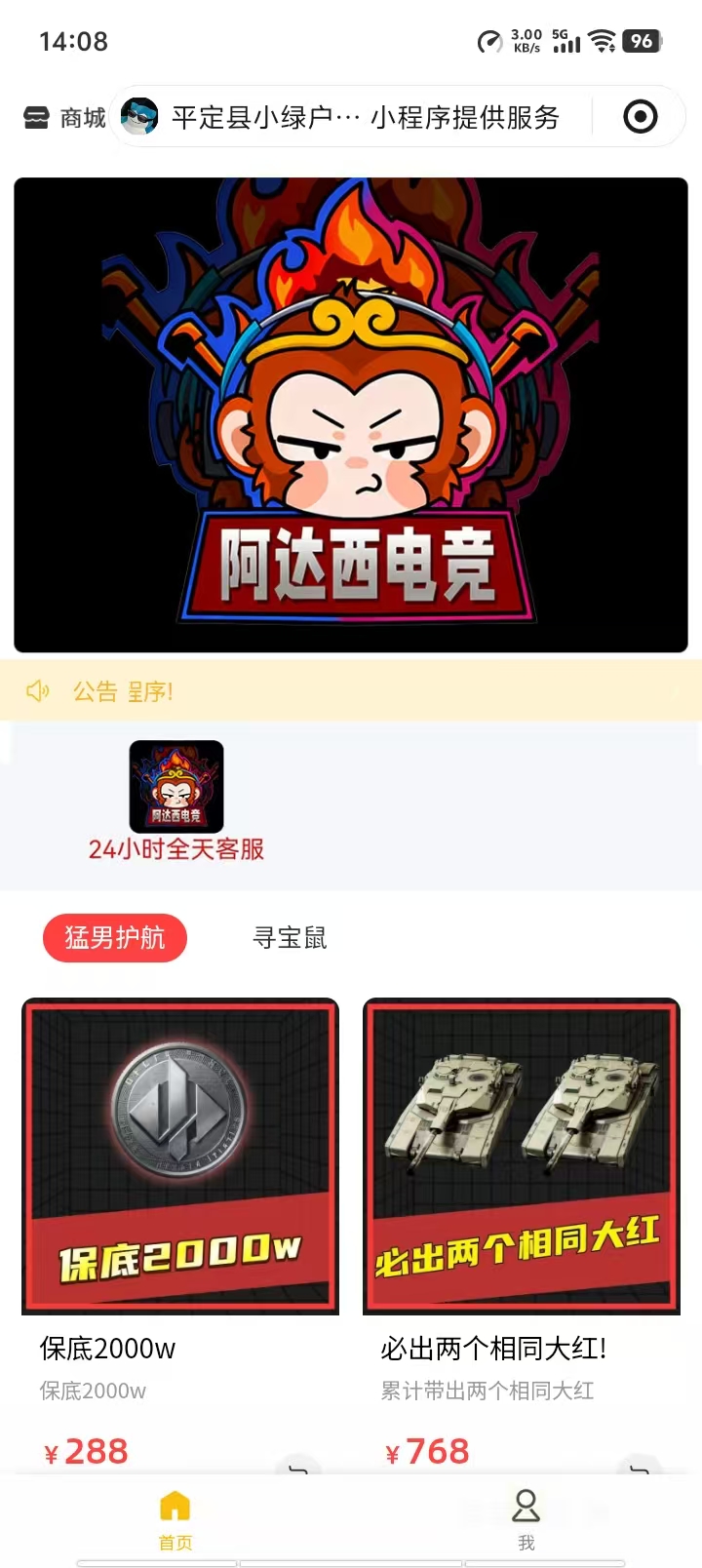Tap the mini-program close target icon
This screenshot has width=702, height=1568.
[640, 117]
